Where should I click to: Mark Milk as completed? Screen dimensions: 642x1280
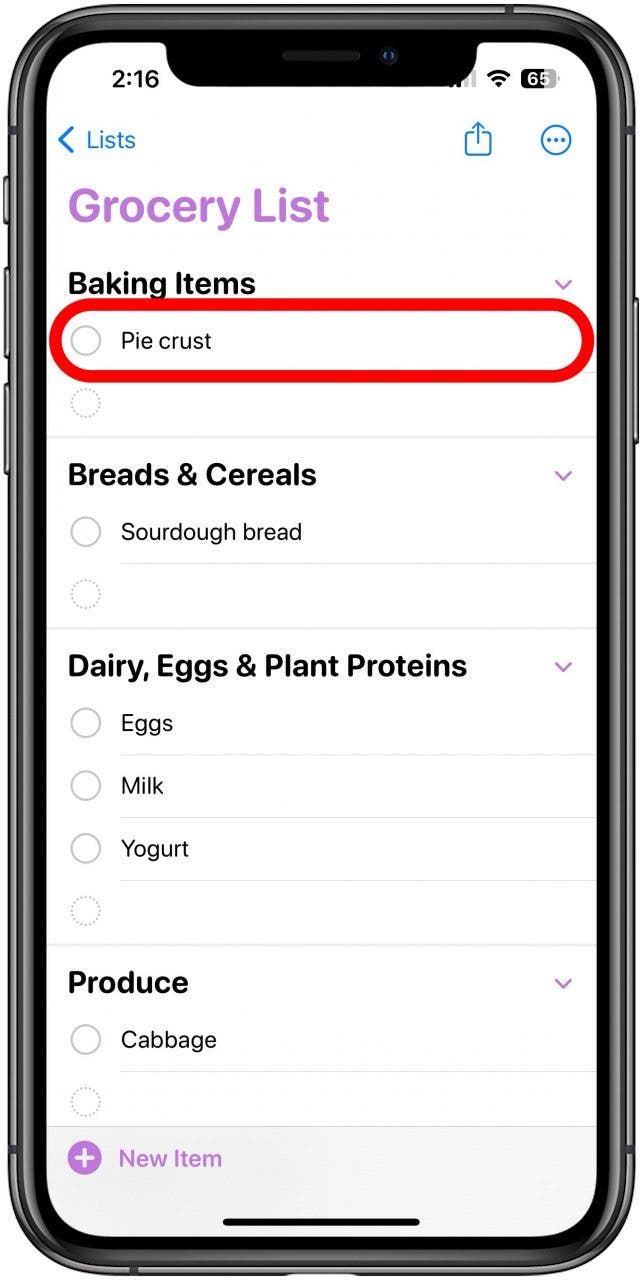point(86,786)
